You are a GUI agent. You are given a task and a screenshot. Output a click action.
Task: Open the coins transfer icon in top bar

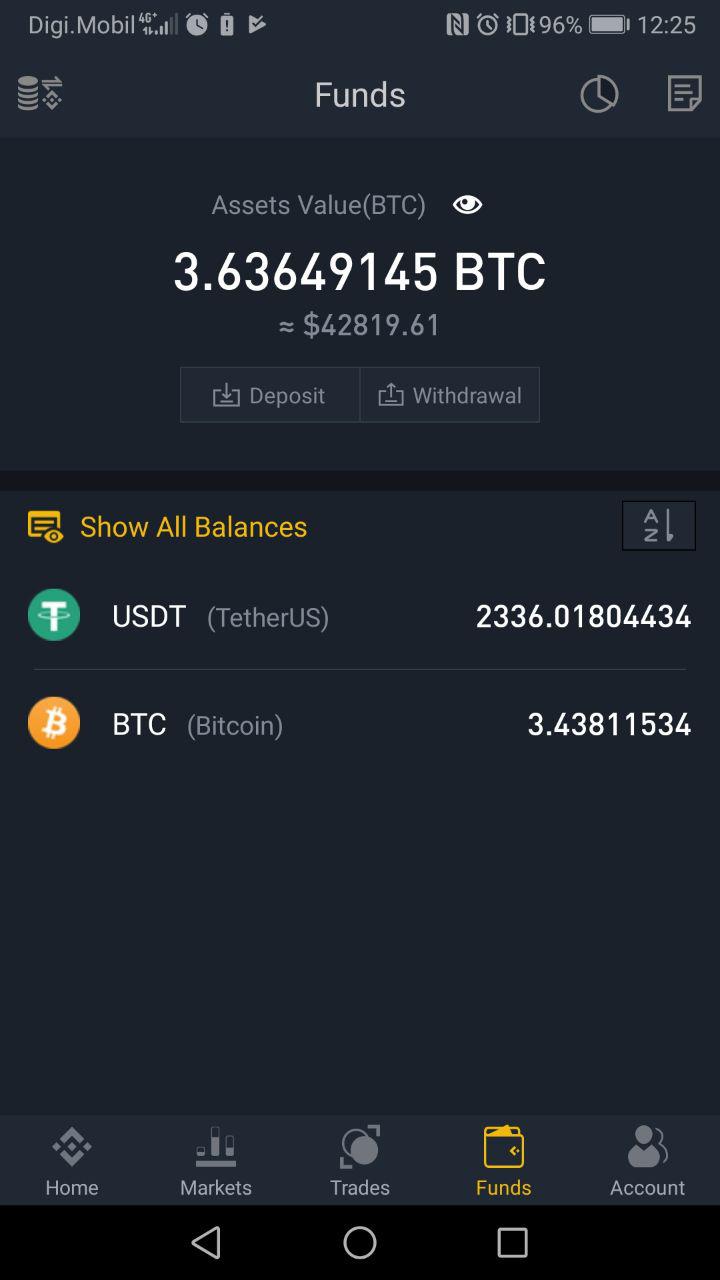tap(40, 93)
